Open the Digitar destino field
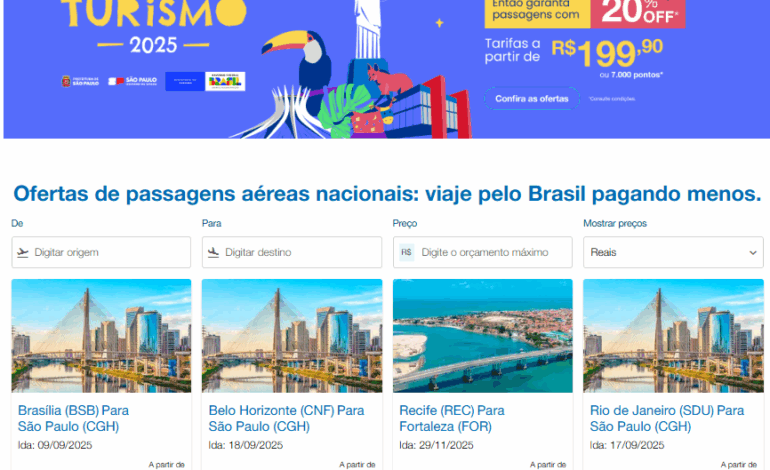Screen dimensions: 770x470 (292, 252)
